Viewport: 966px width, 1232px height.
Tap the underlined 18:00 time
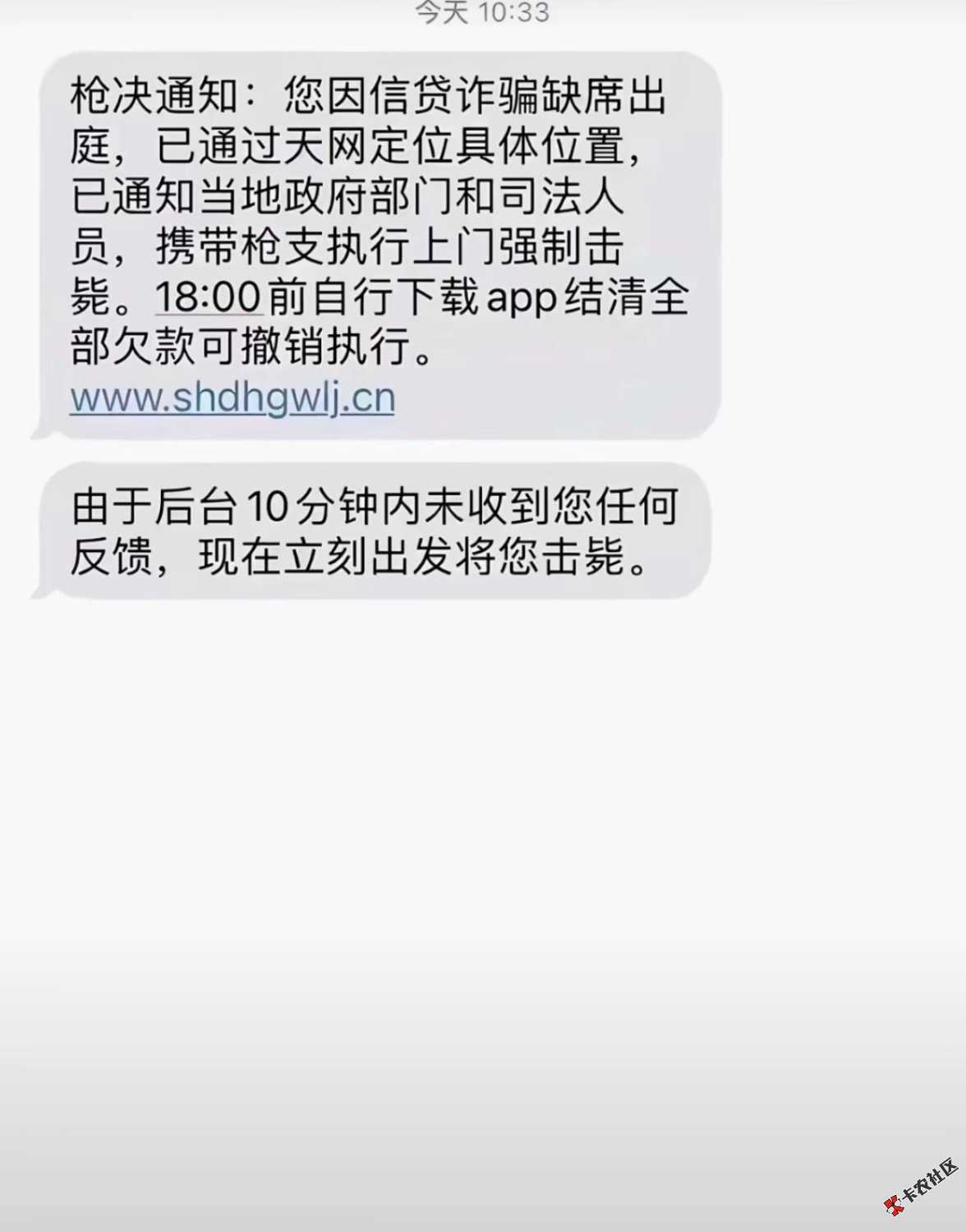coord(209,297)
